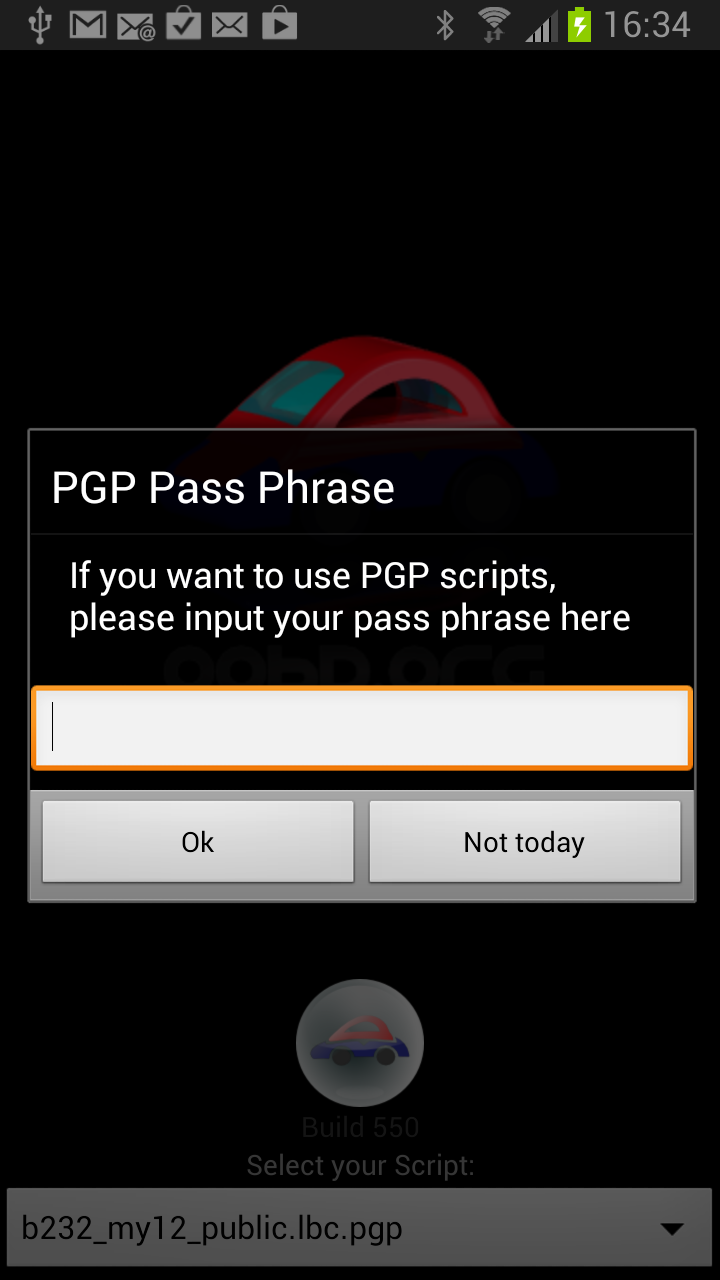
Task: Expand the b232_my12_public.lbc.pgp script dropdown
Action: (360, 1228)
